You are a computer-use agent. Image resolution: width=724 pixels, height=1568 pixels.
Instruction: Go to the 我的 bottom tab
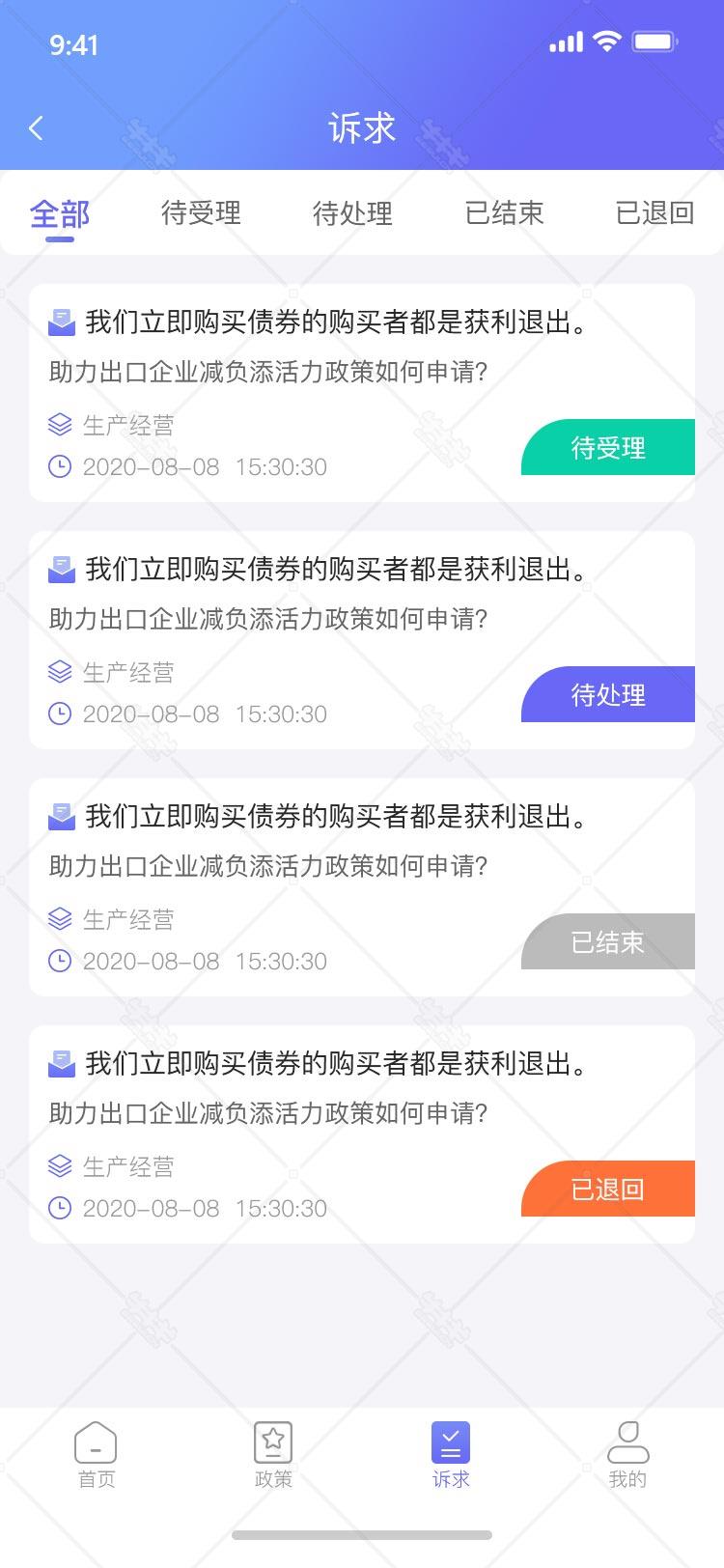[x=627, y=1455]
